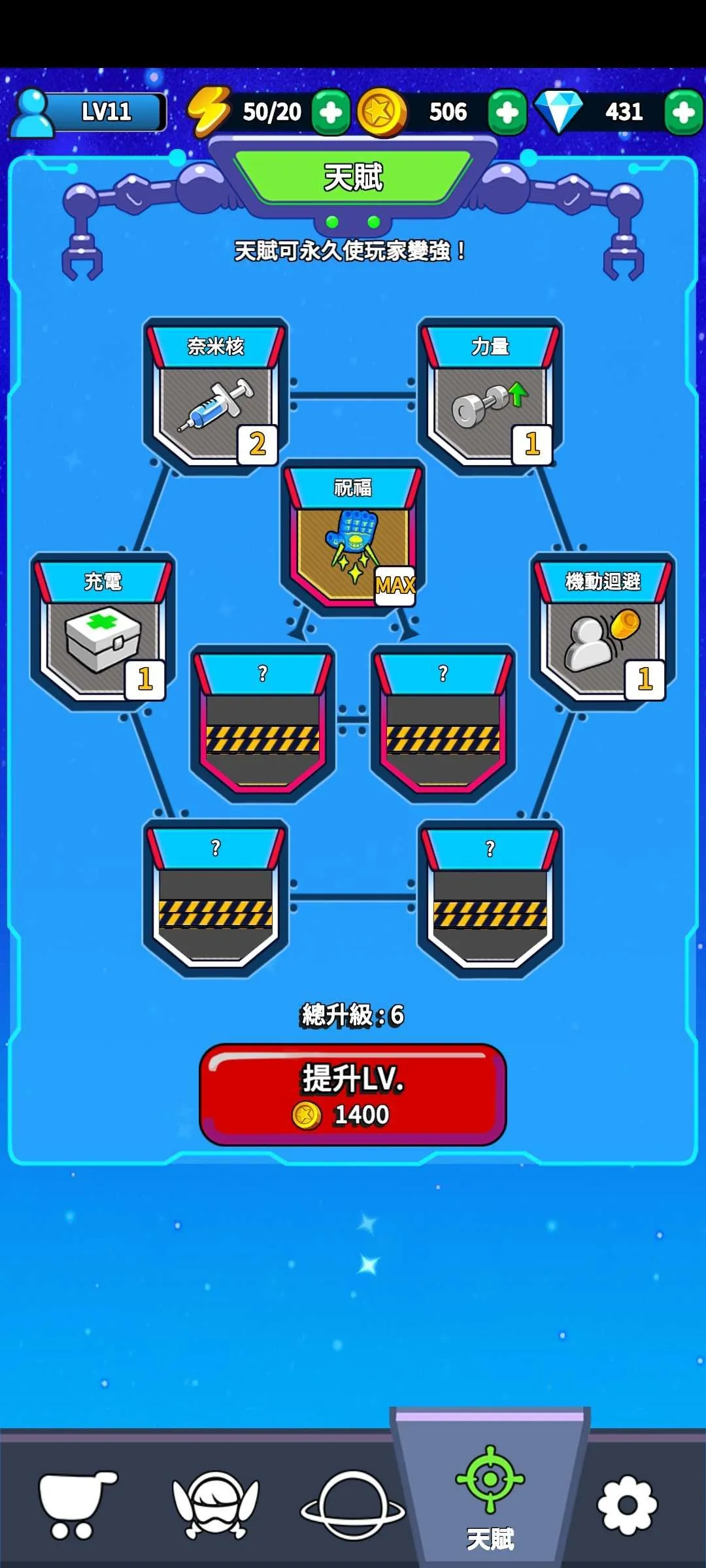The width and height of the screenshot is (706, 1568).
Task: Add more gold coins with the plus button
Action: pos(507,112)
